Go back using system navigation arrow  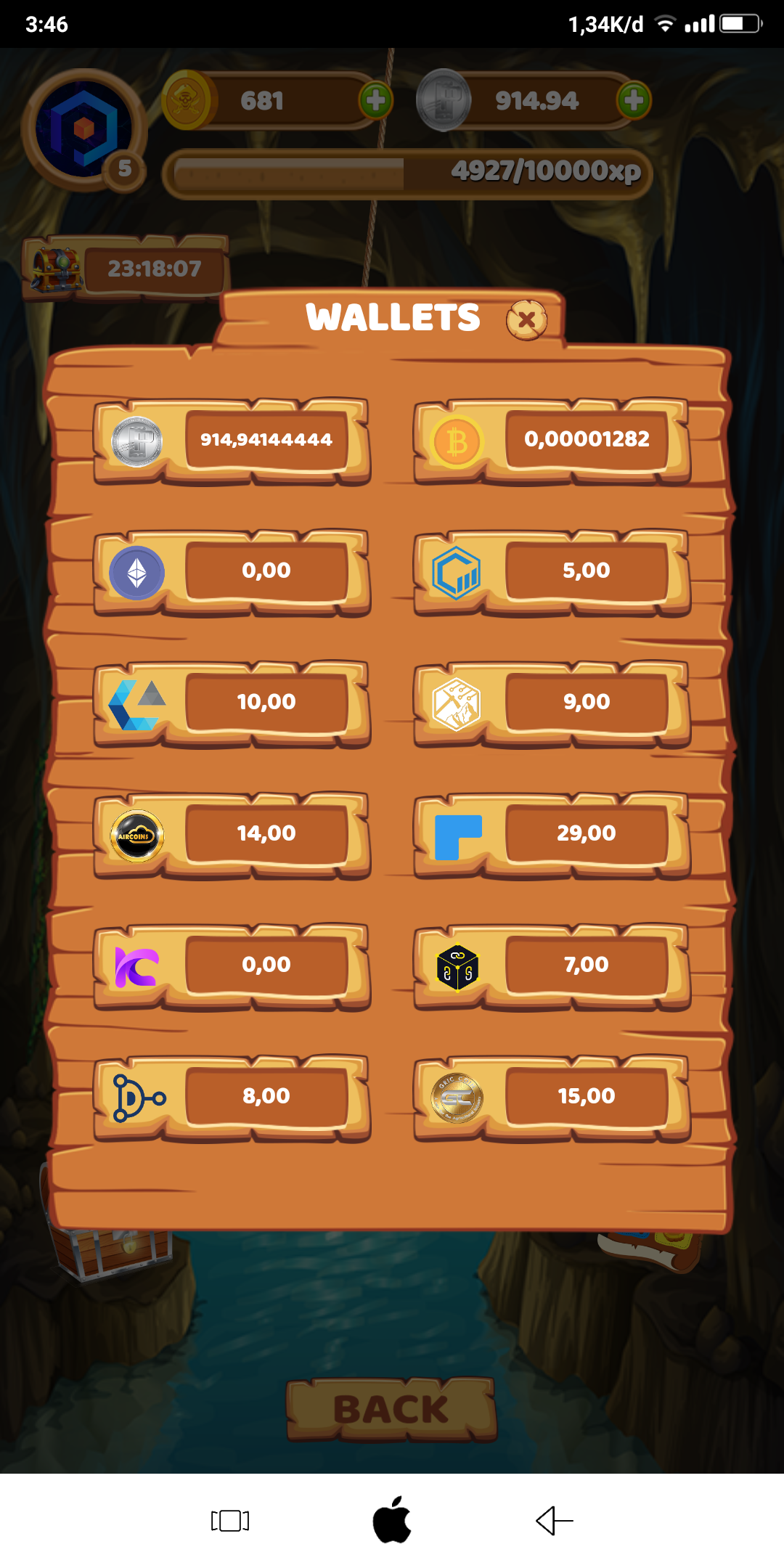tap(555, 1520)
